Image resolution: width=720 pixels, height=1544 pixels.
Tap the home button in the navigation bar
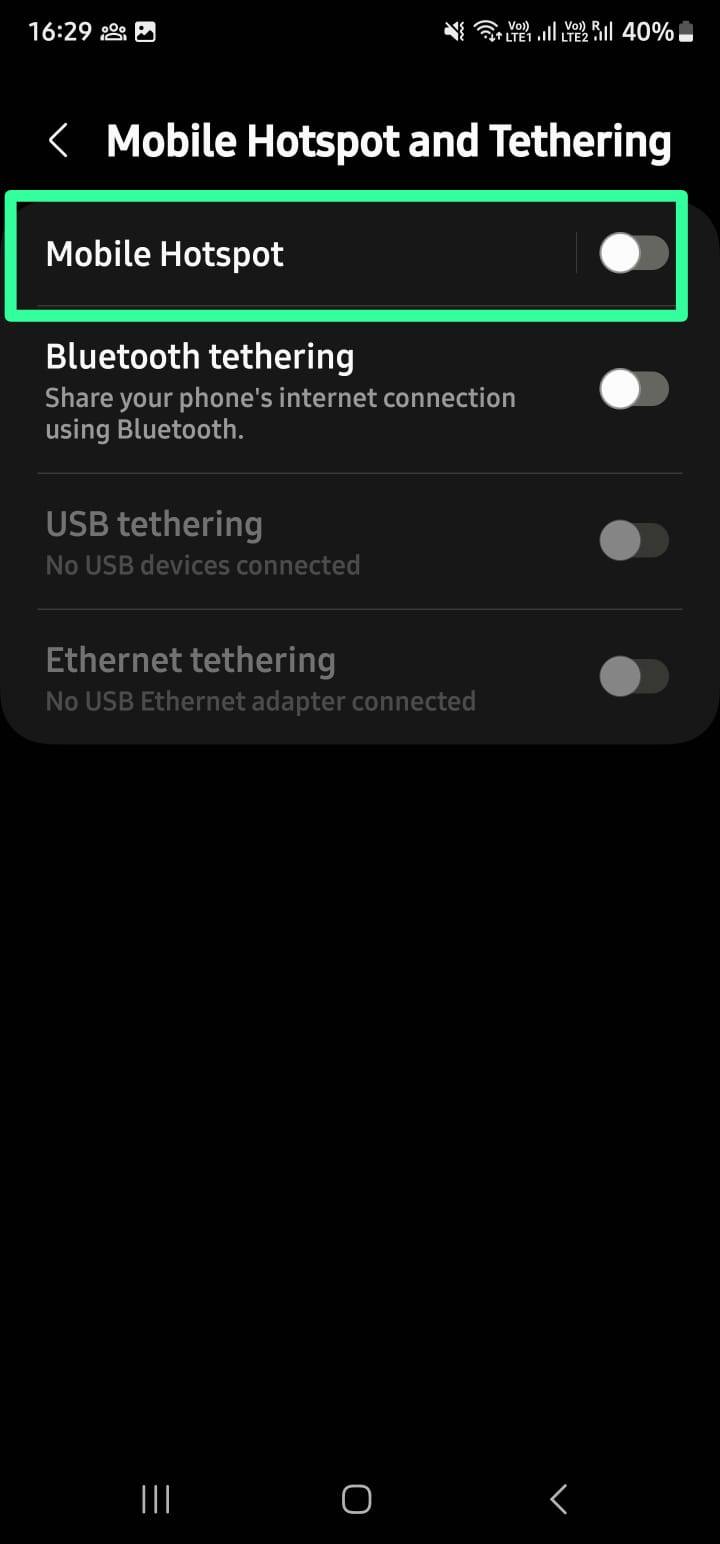pyautogui.click(x=357, y=1499)
